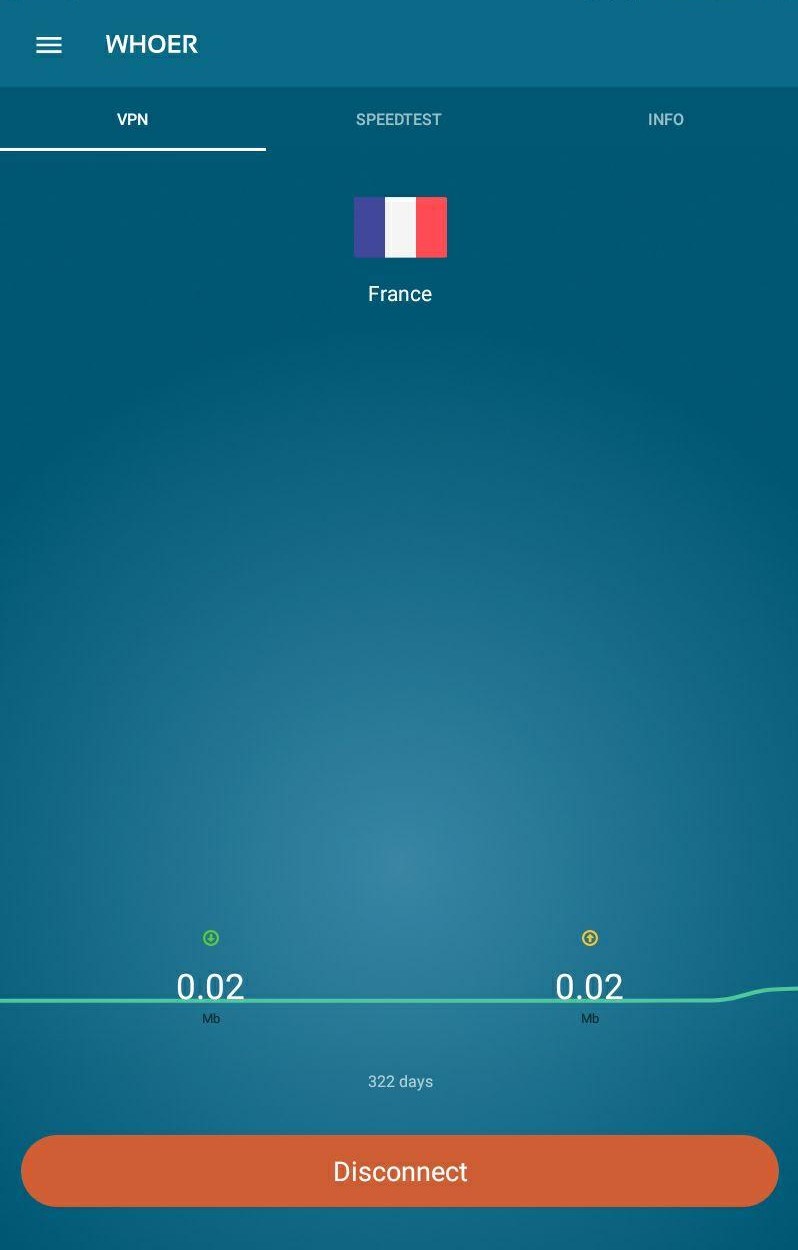This screenshot has height=1250, width=798.
Task: Click the Mb label under download speed
Action: pyautogui.click(x=210, y=1018)
